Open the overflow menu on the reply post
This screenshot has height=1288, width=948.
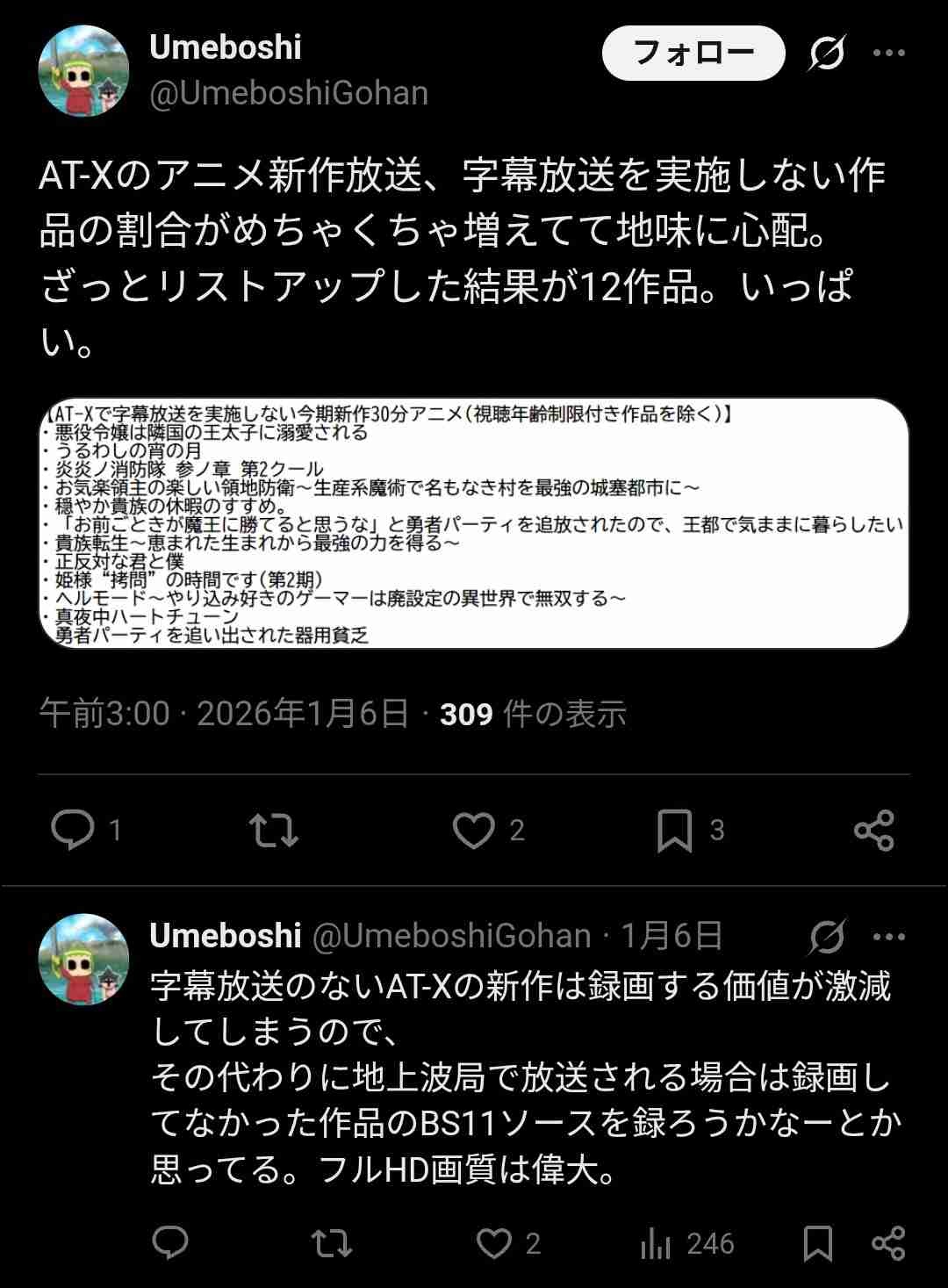888,937
